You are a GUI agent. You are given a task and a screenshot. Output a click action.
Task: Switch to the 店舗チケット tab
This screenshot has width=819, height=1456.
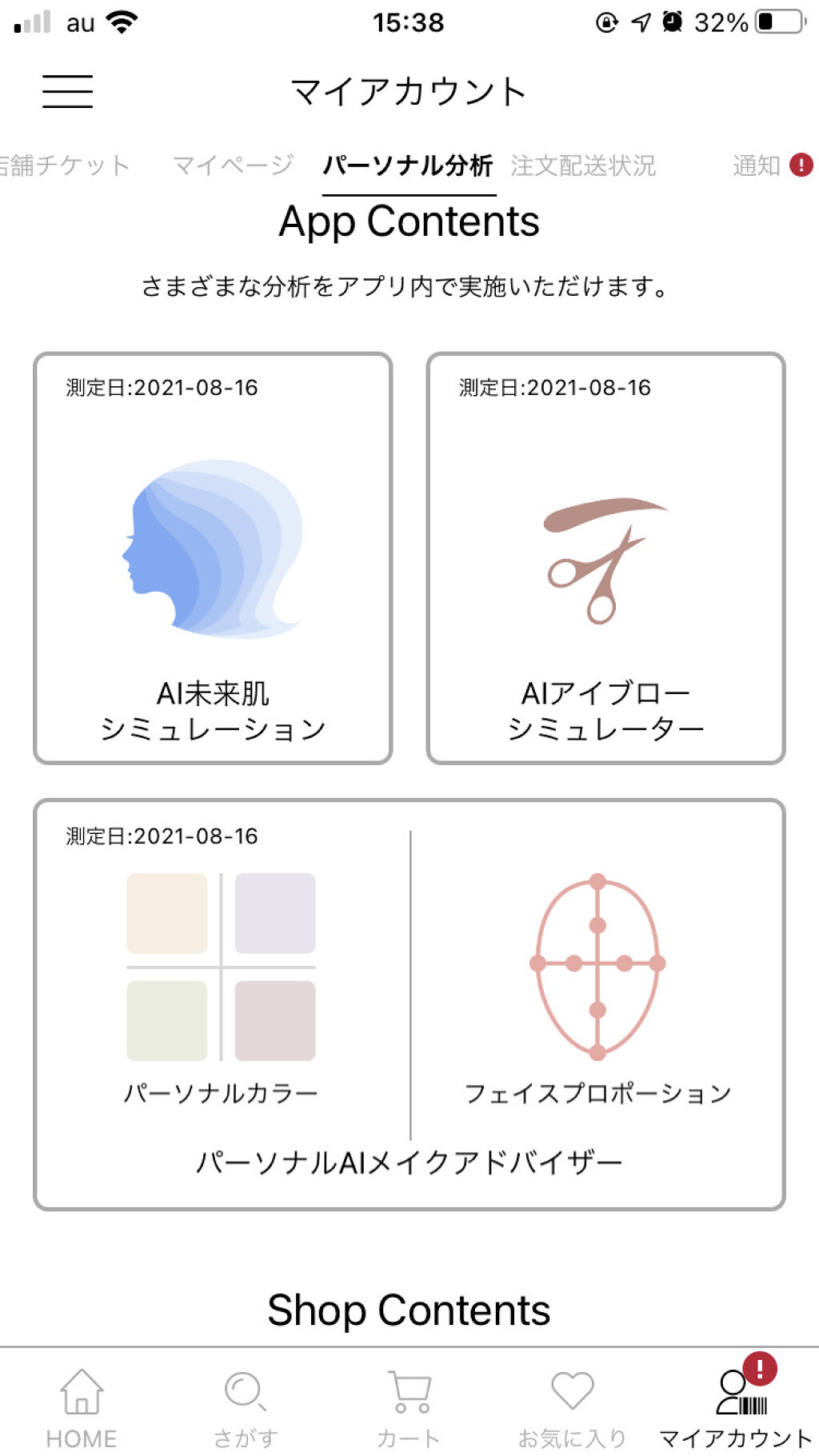[x=64, y=166]
